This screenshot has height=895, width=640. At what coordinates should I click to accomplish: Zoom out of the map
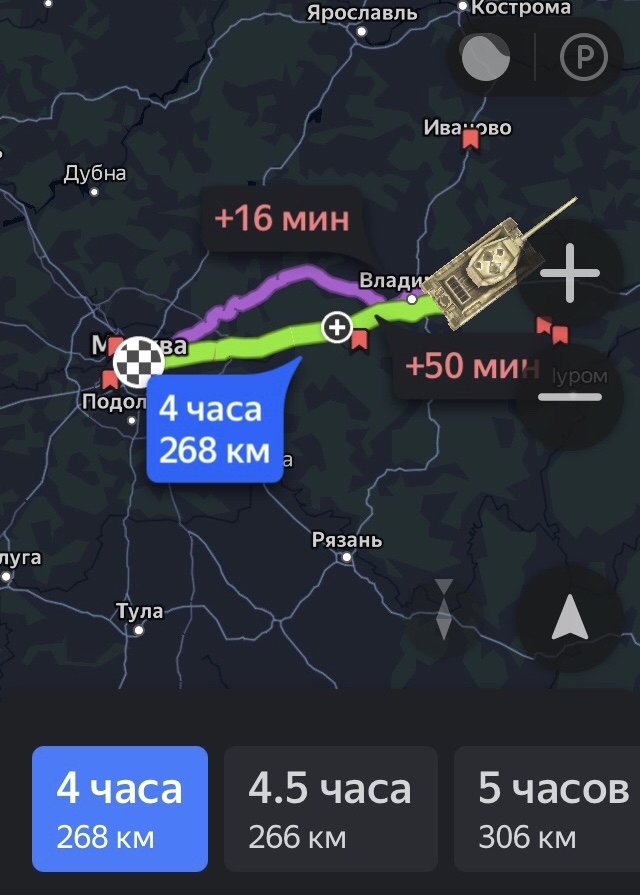tap(570, 397)
